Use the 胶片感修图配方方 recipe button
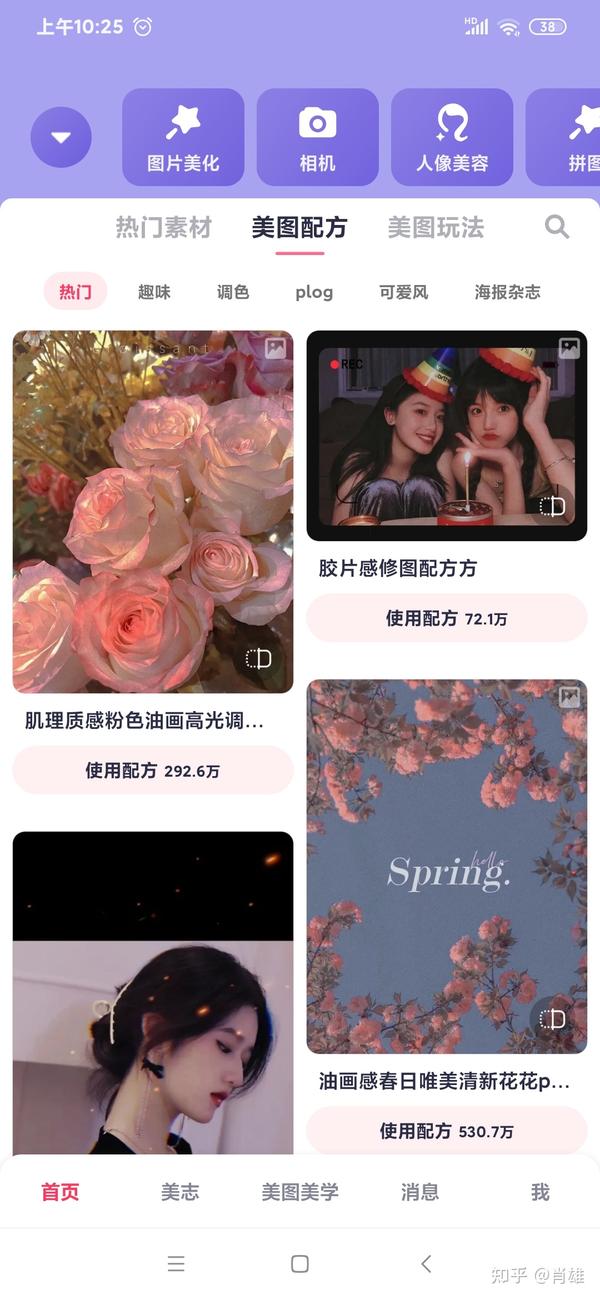This screenshot has height=1300, width=600. (x=446, y=618)
